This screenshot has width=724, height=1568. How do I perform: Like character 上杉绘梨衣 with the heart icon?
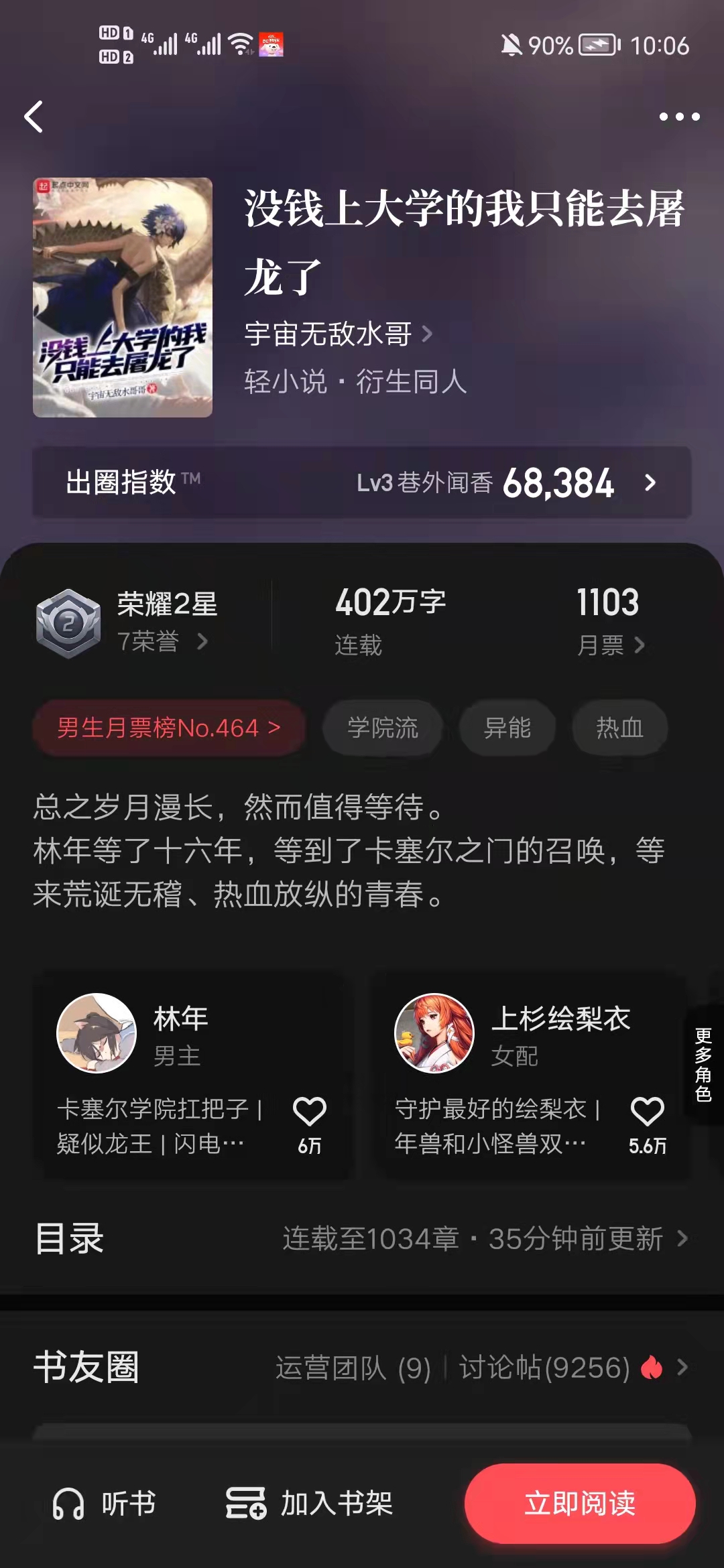[x=646, y=1110]
